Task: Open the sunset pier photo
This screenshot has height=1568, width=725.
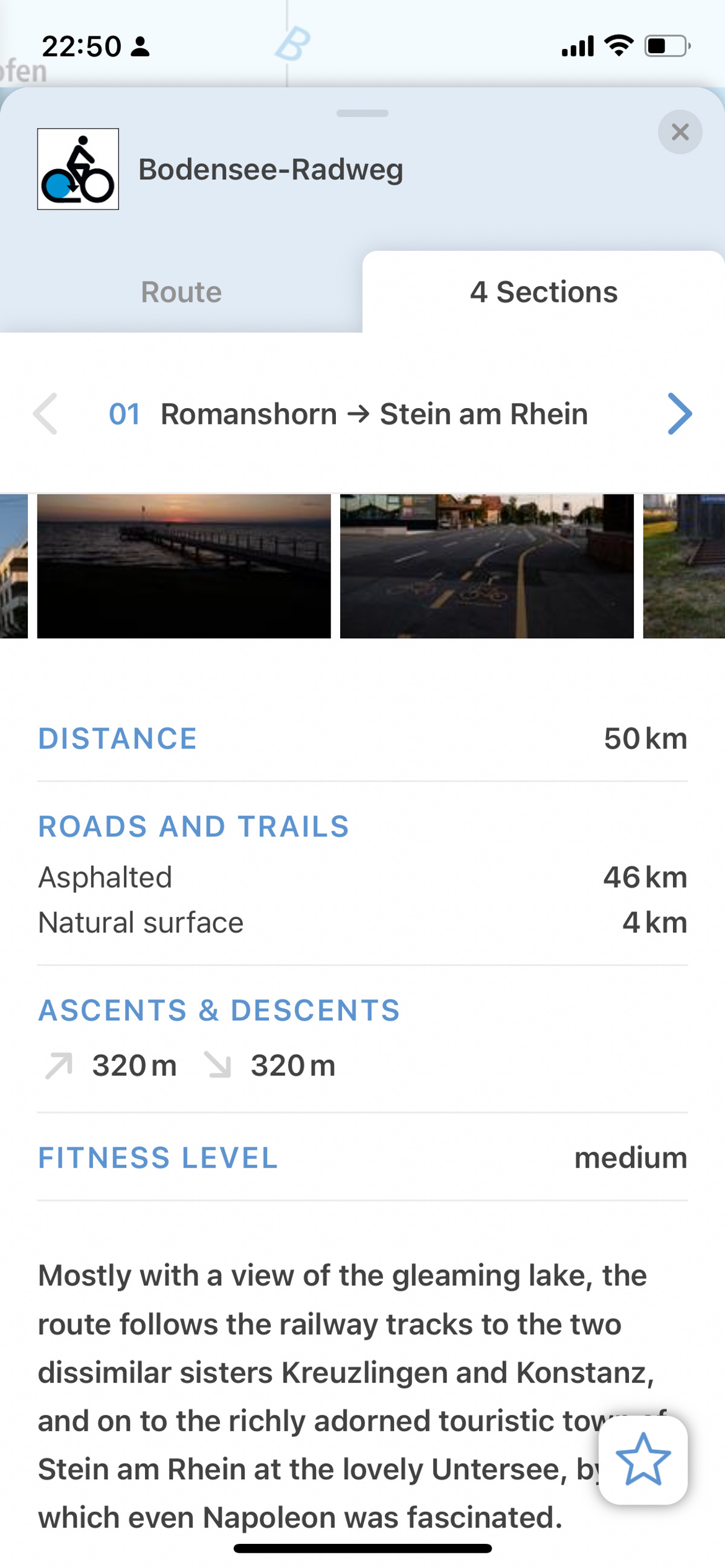Action: (184, 566)
